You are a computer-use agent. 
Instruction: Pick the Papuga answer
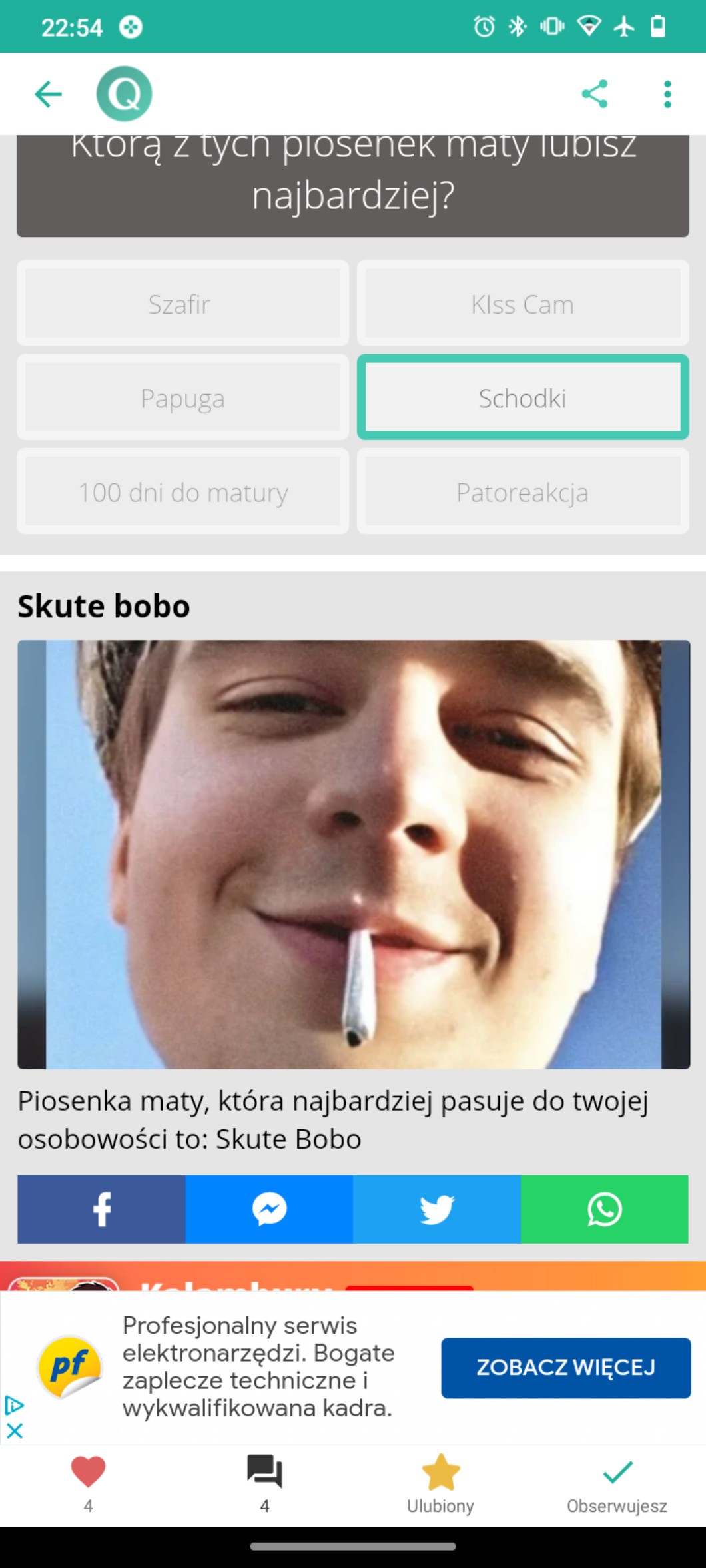tap(182, 398)
